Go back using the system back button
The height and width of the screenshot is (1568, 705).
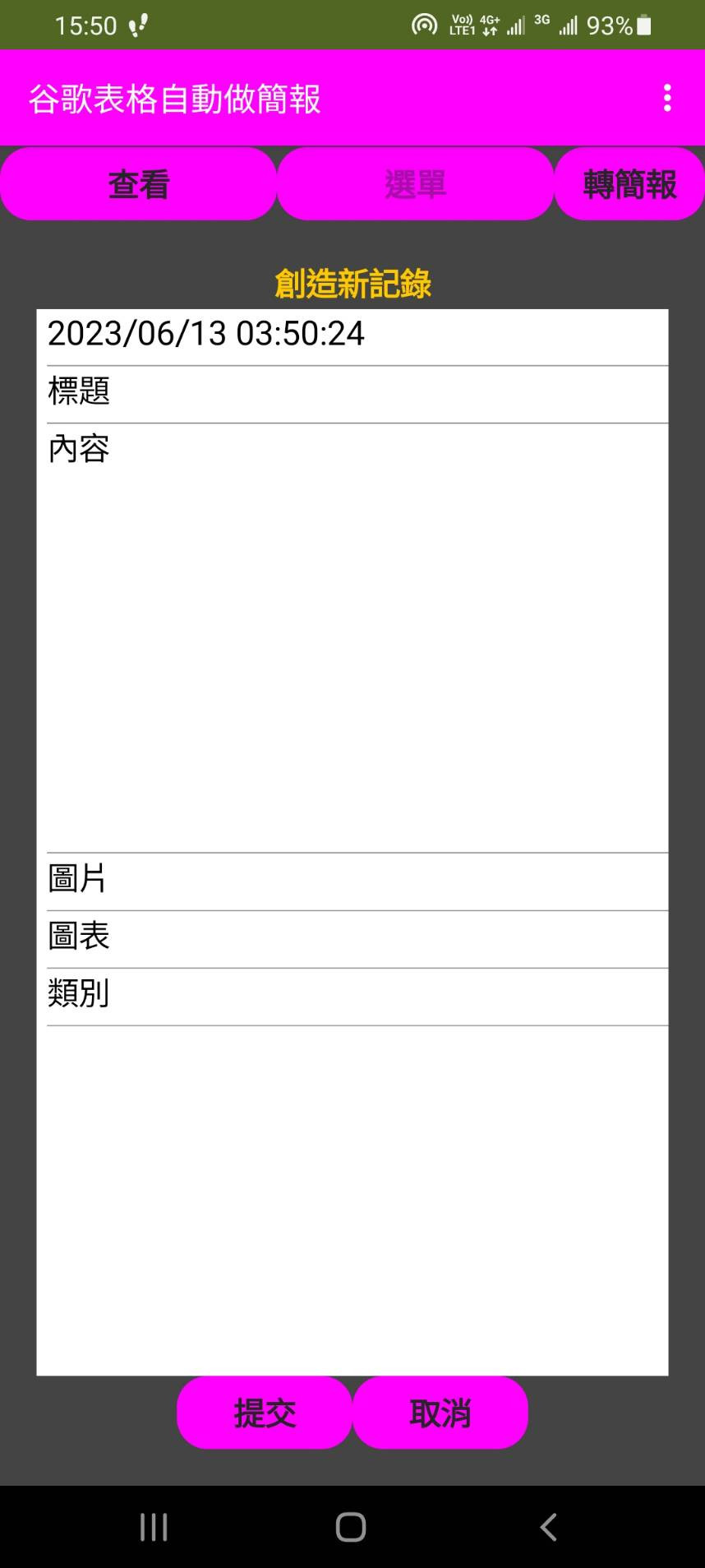[x=548, y=1527]
